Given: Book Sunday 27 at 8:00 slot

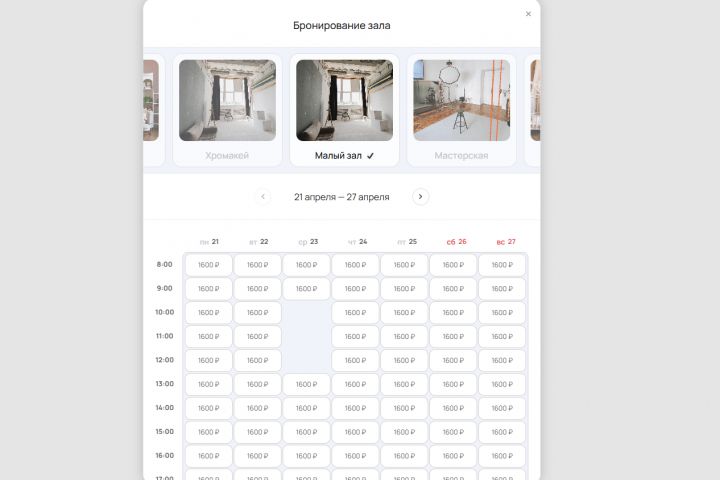Looking at the screenshot, I should [502, 265].
